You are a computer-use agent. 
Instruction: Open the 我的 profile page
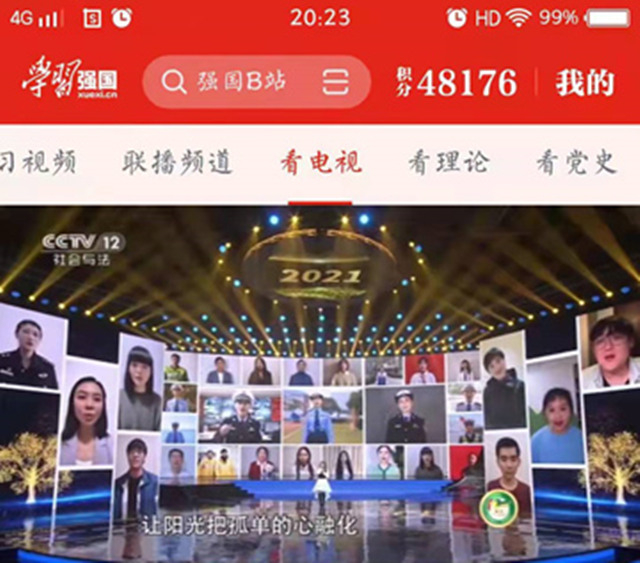(x=585, y=82)
